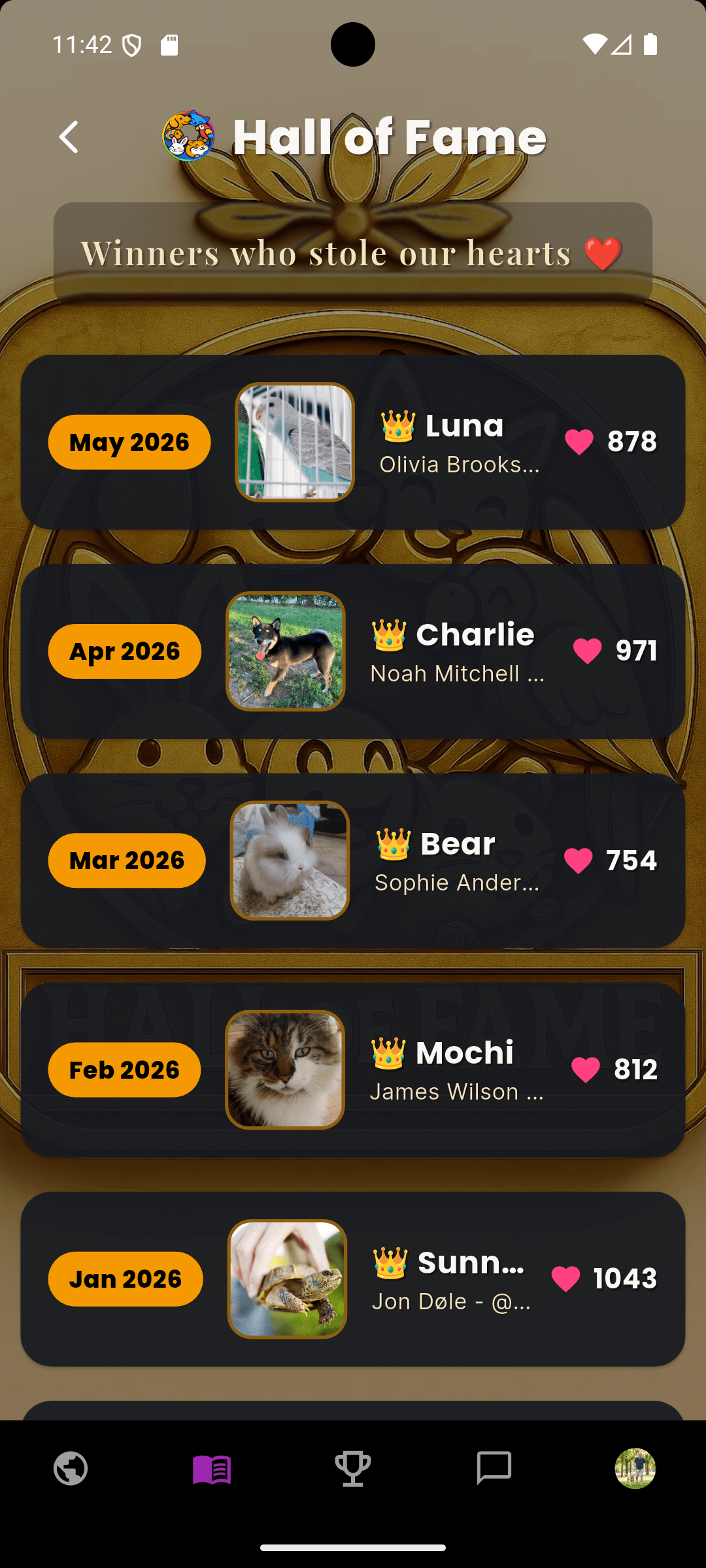Open Luna's May 2026 winner card
This screenshot has width=706, height=1568.
353,442
